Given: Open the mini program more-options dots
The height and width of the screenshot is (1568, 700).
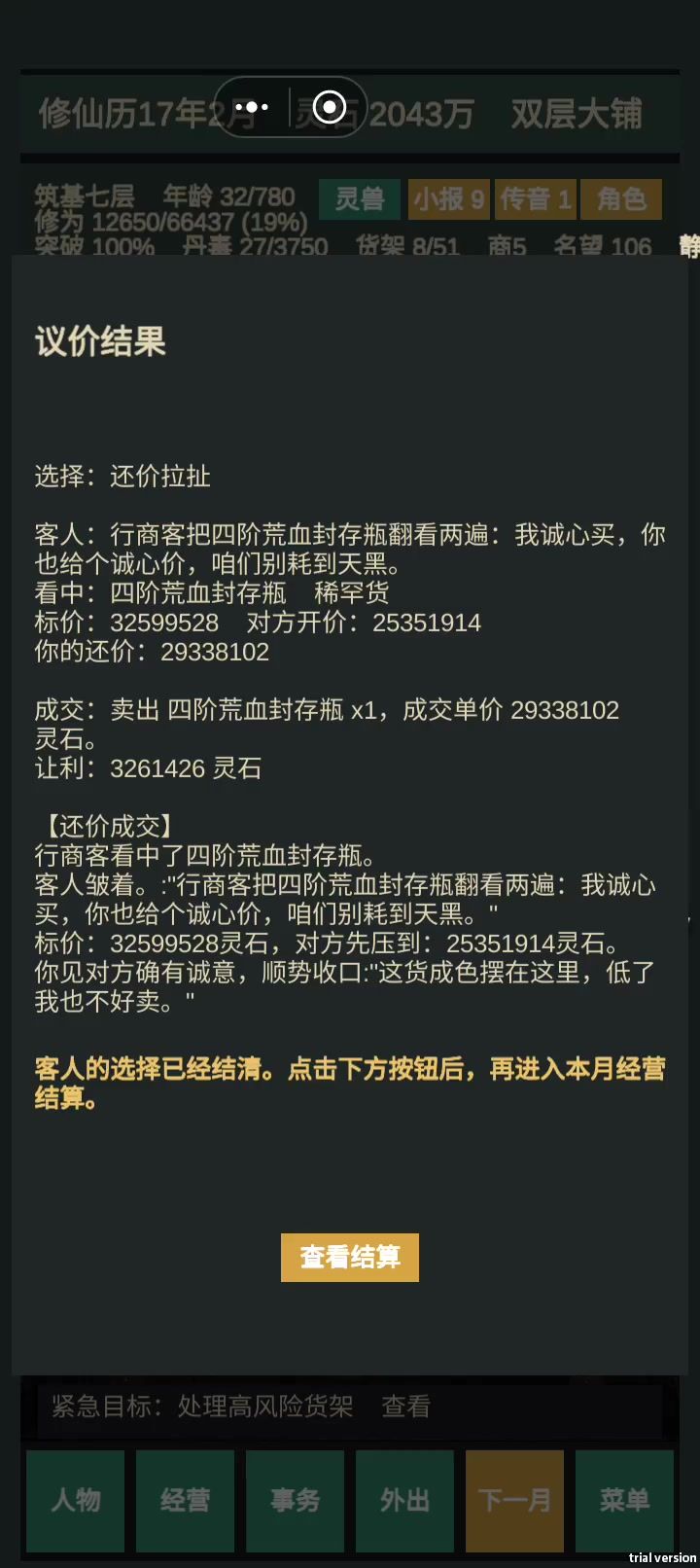Looking at the screenshot, I should click(x=252, y=107).
